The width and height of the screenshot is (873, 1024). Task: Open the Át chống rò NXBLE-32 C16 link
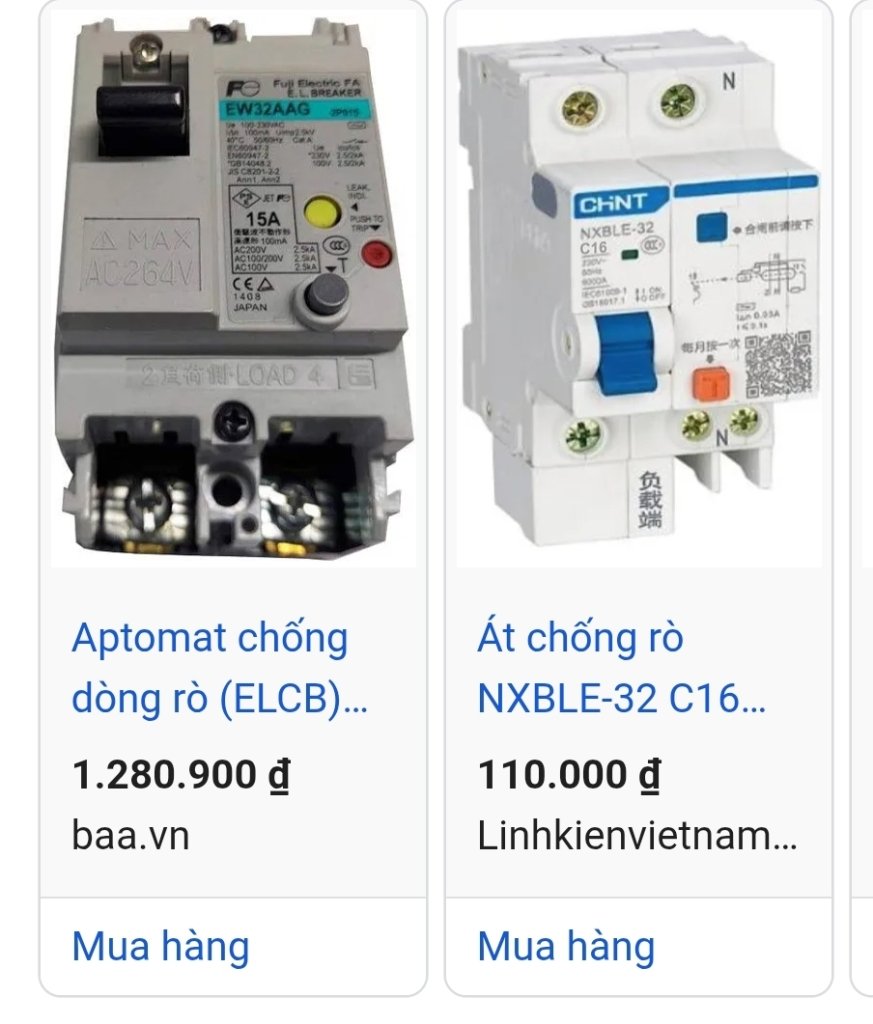(x=620, y=668)
